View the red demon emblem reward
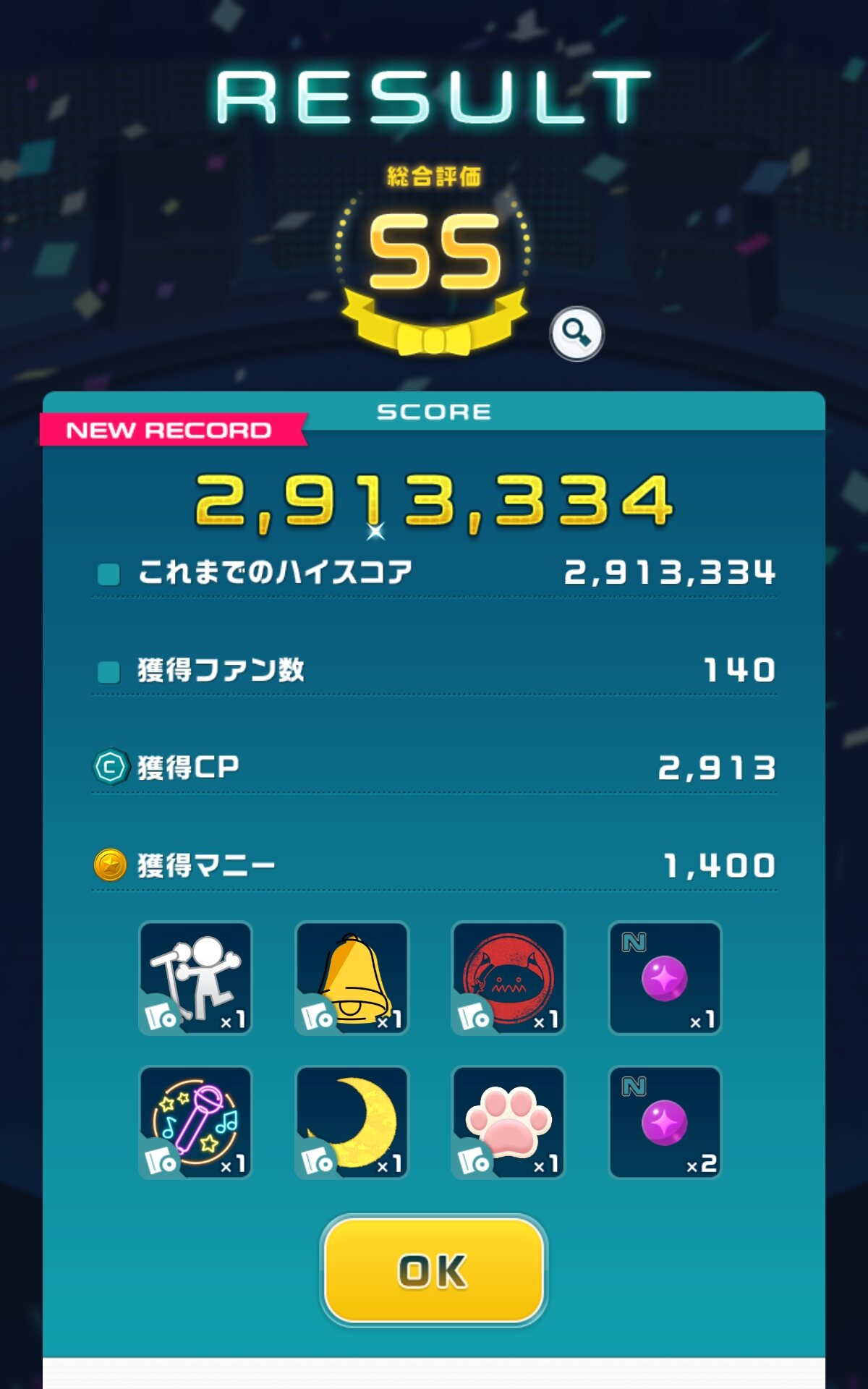This screenshot has width=868, height=1389. [x=508, y=977]
